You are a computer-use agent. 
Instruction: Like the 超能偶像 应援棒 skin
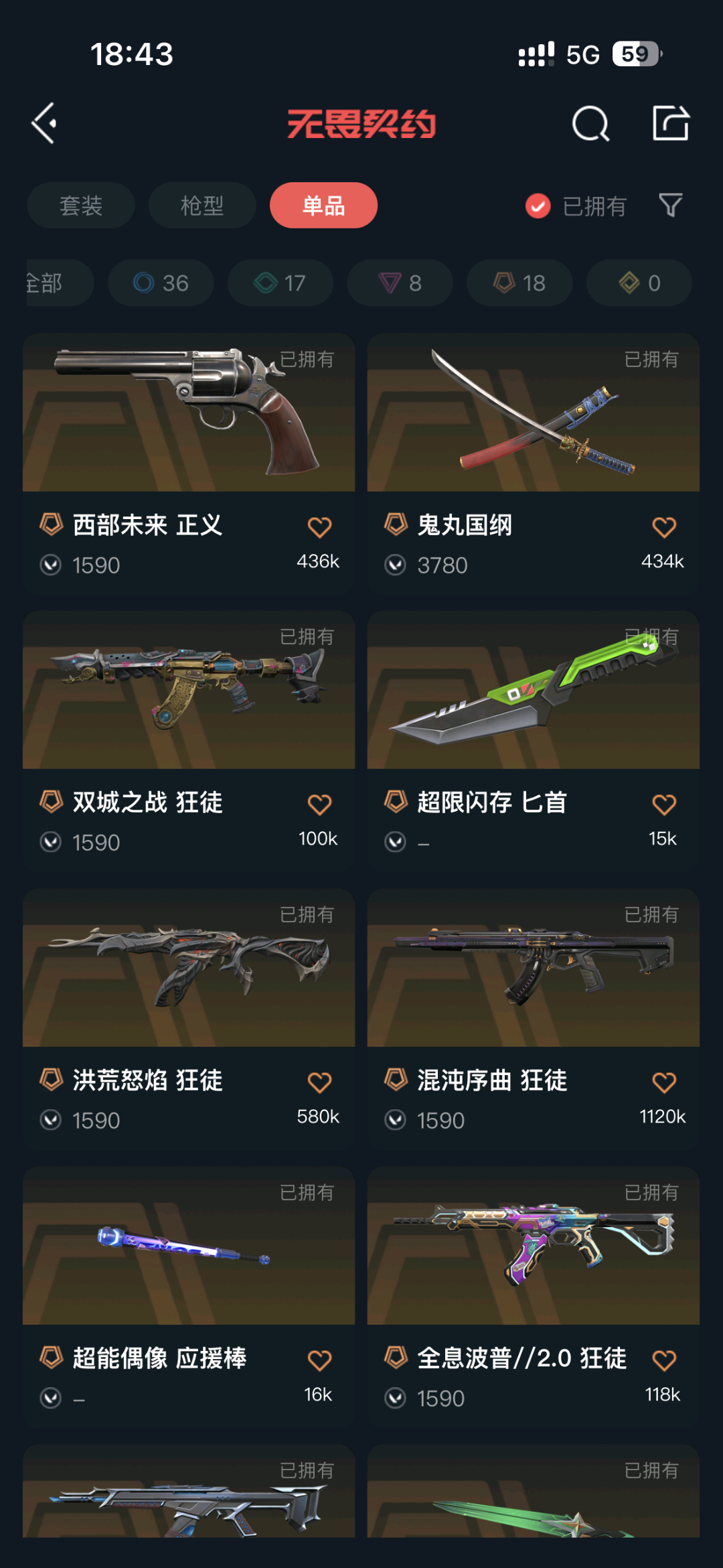[x=319, y=1360]
